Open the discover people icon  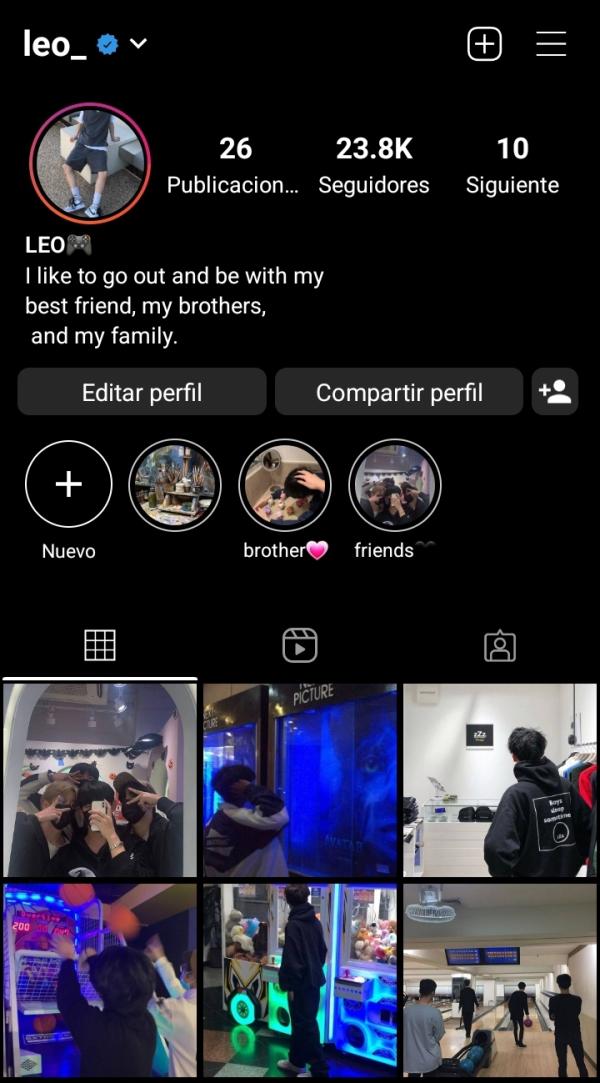click(555, 392)
